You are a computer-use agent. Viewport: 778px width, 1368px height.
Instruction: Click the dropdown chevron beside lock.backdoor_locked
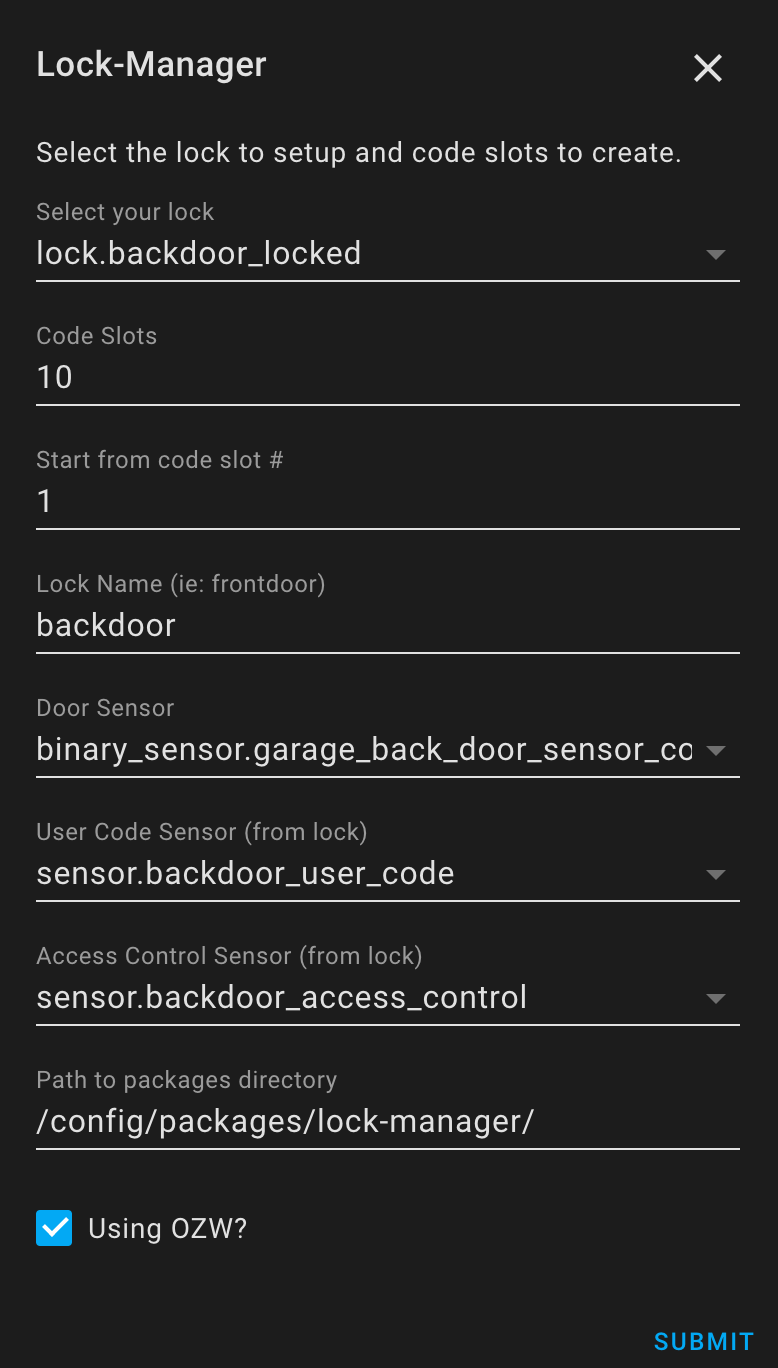716,255
